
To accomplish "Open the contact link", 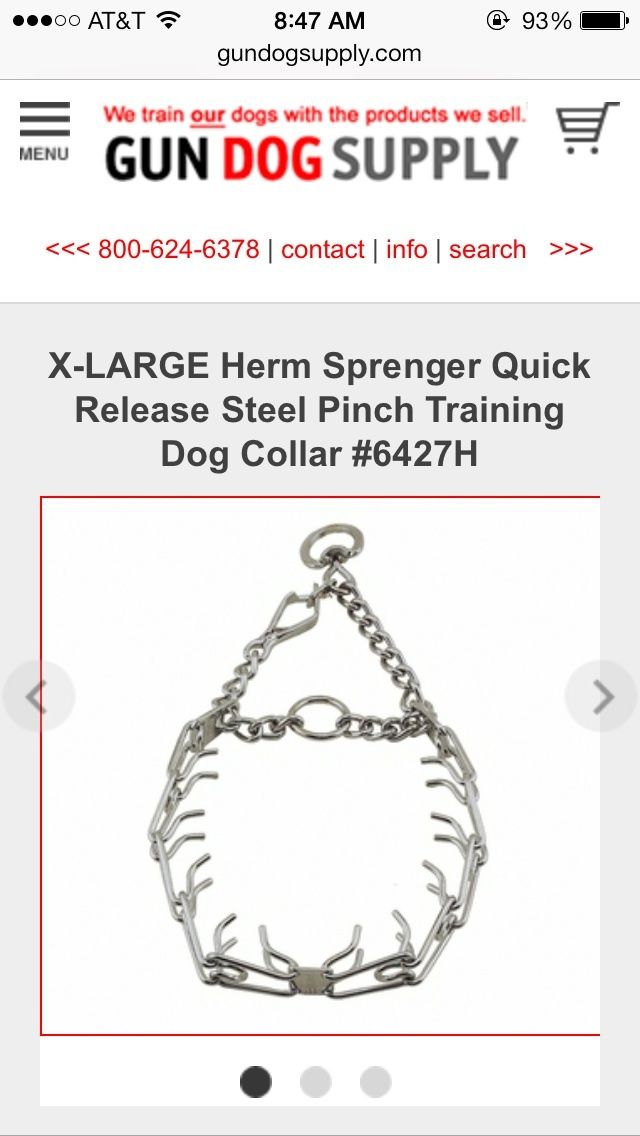I will point(322,249).
